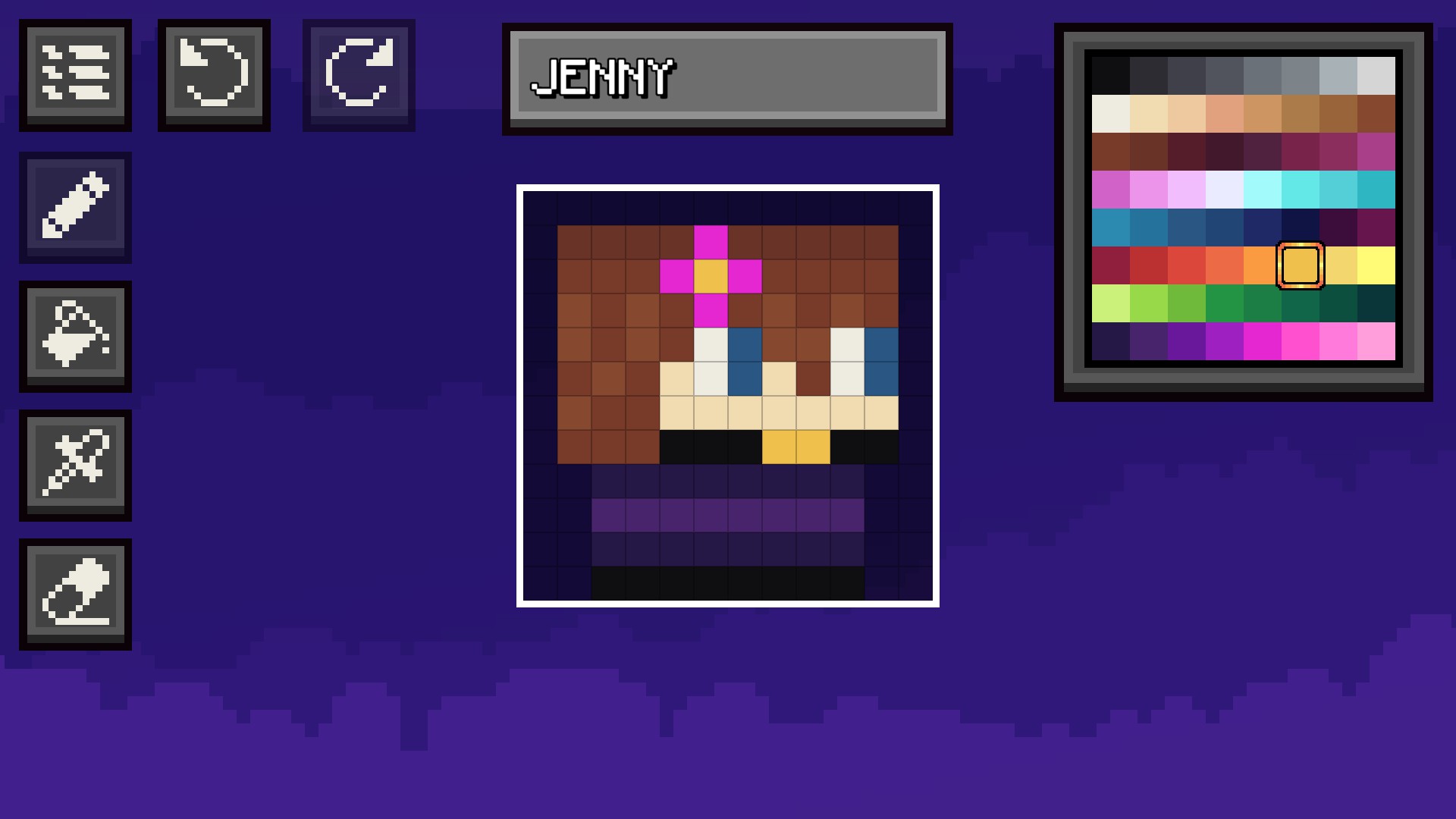This screenshot has height=819, width=1456.
Task: Select the paint bucket fill tool
Action: tap(75, 336)
